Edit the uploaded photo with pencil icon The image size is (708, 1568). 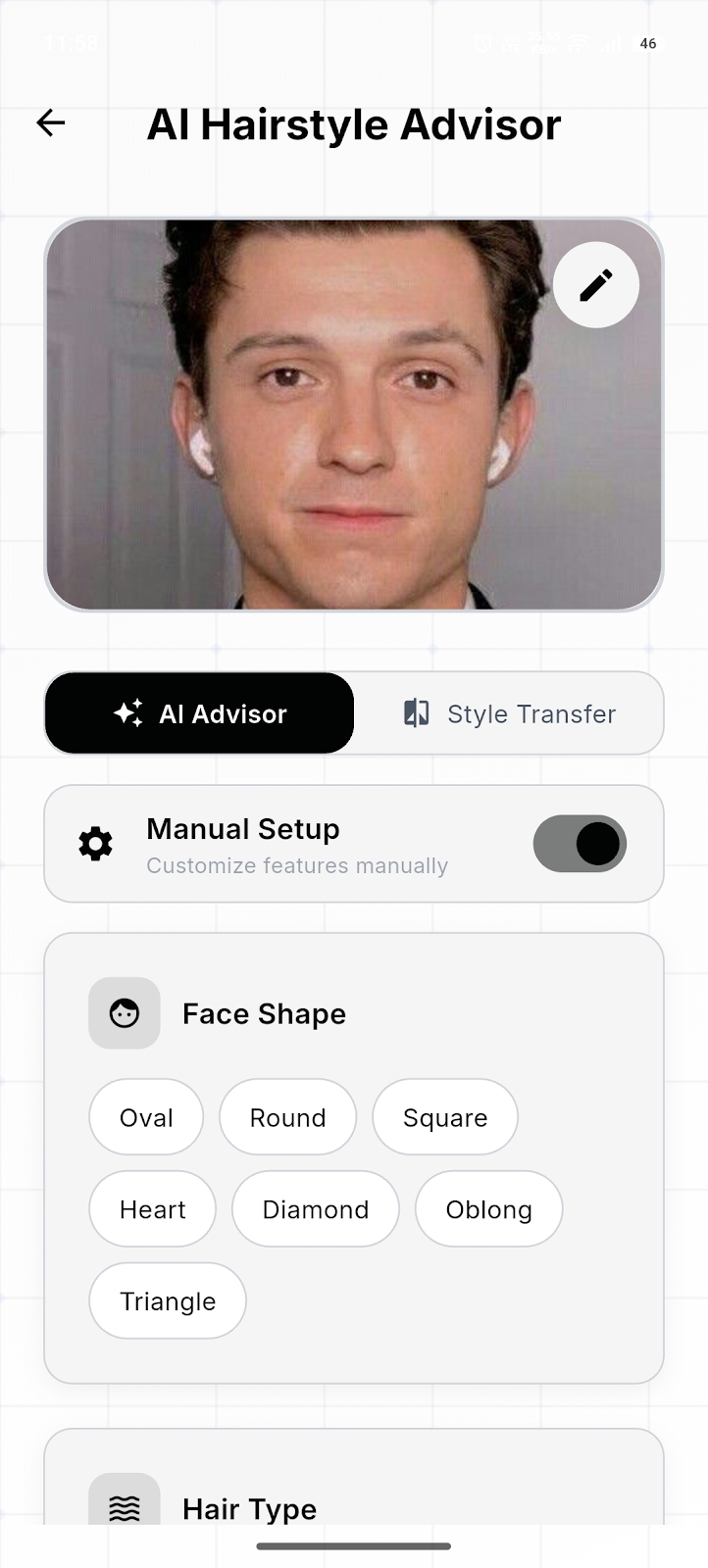595,285
